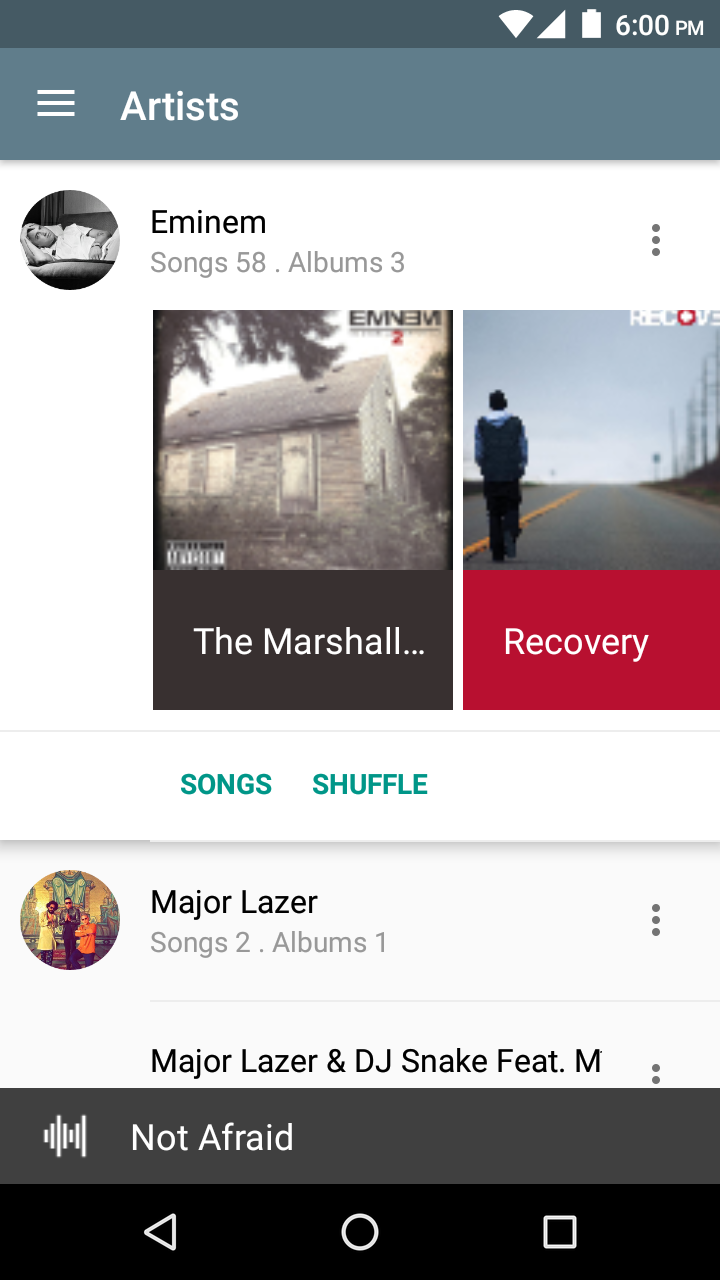Open overflow menu for Major Lazer
This screenshot has height=1280, width=720.
click(x=655, y=920)
